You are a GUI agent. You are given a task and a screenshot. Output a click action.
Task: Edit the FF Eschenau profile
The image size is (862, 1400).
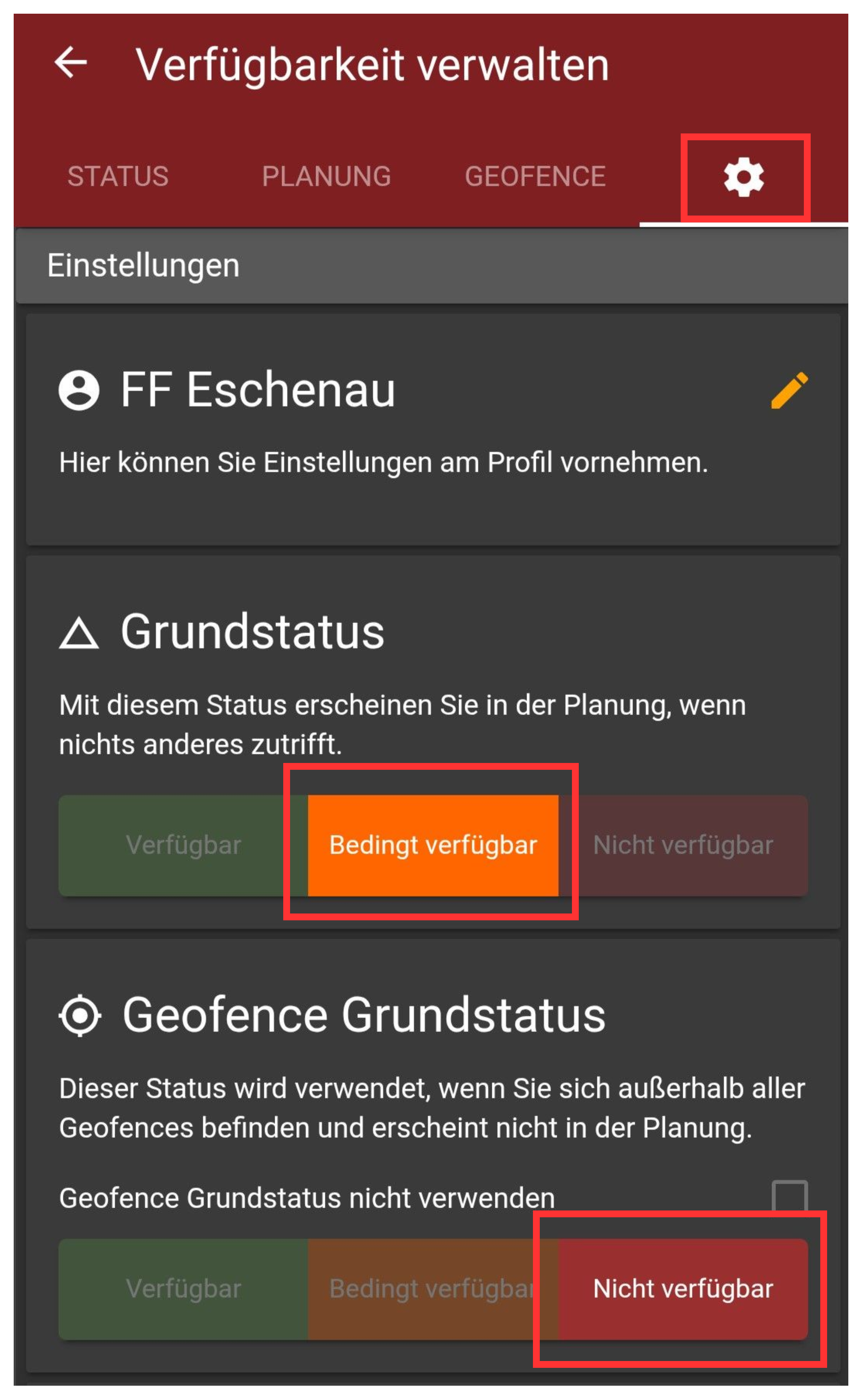789,390
